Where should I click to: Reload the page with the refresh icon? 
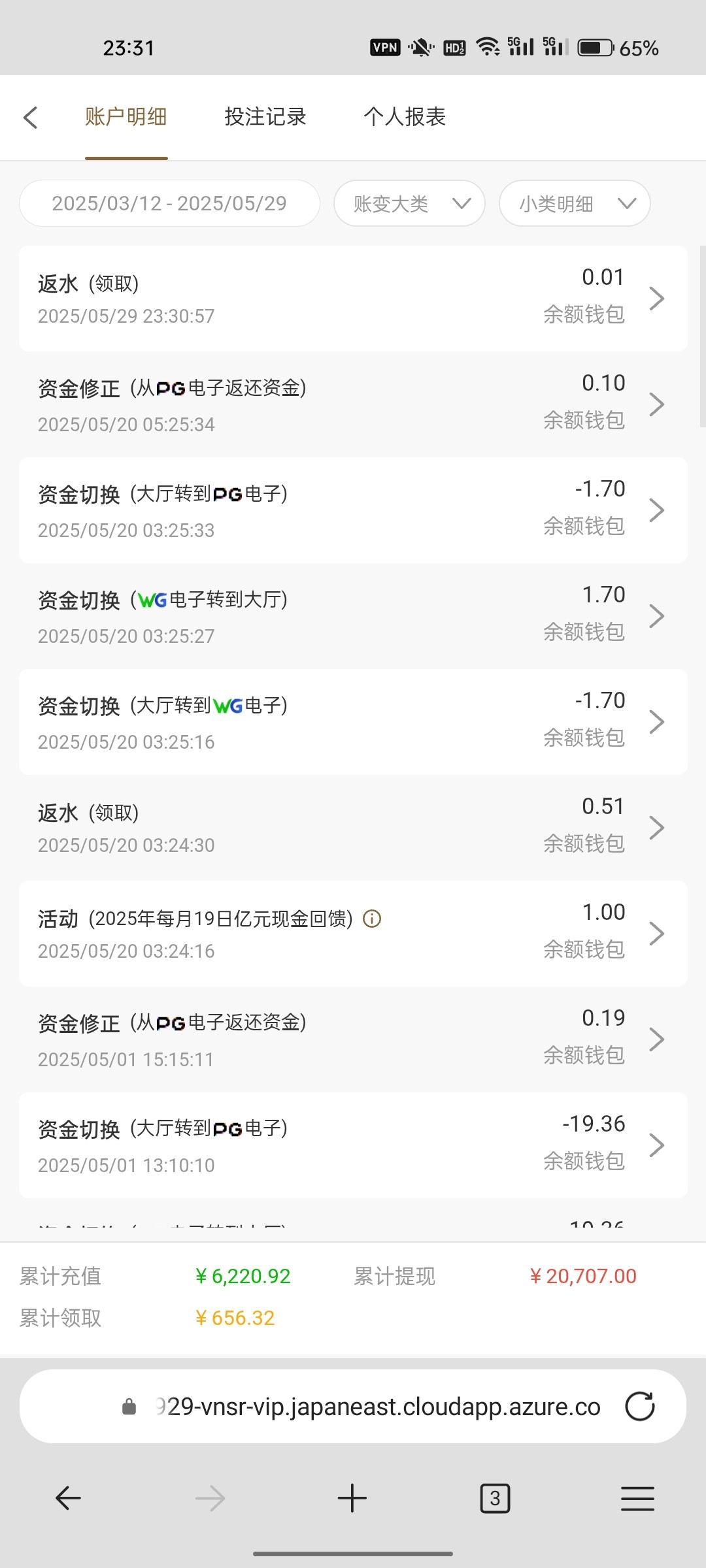[640, 1407]
